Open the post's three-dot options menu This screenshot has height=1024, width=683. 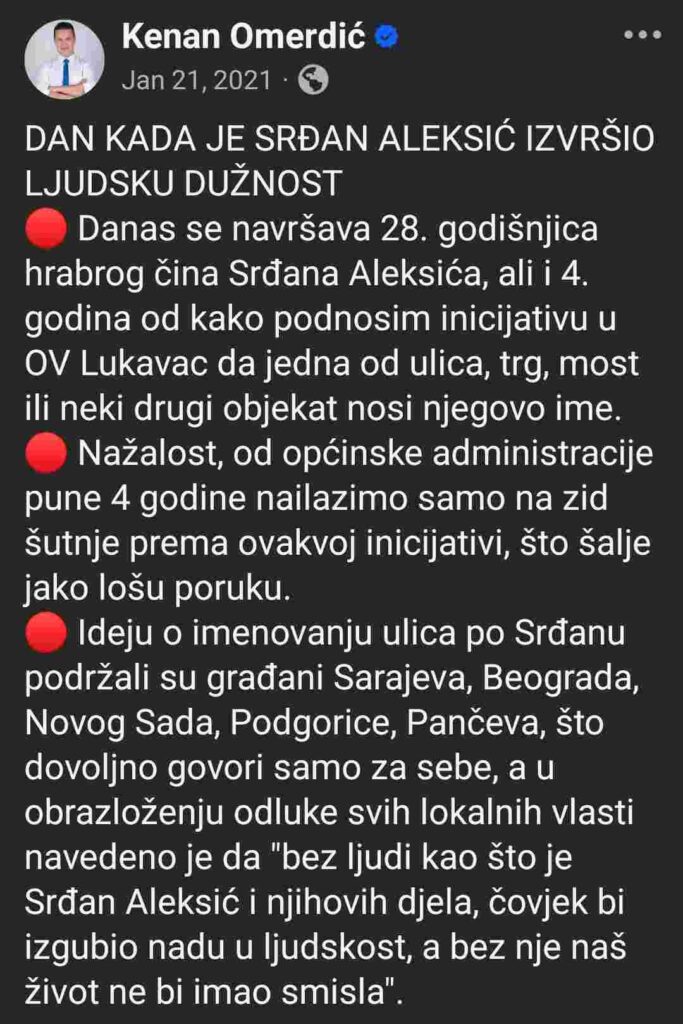642,35
